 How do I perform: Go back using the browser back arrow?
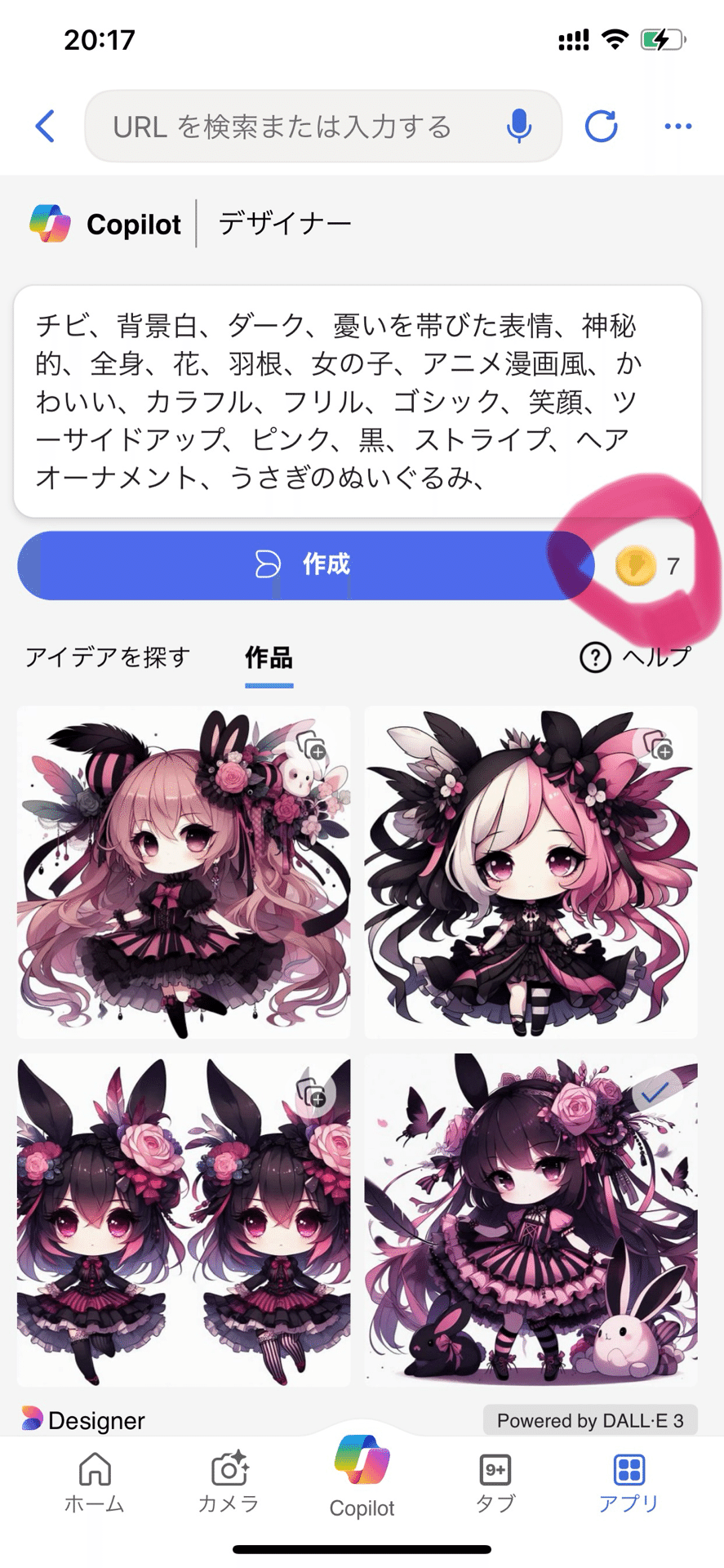click(x=46, y=127)
